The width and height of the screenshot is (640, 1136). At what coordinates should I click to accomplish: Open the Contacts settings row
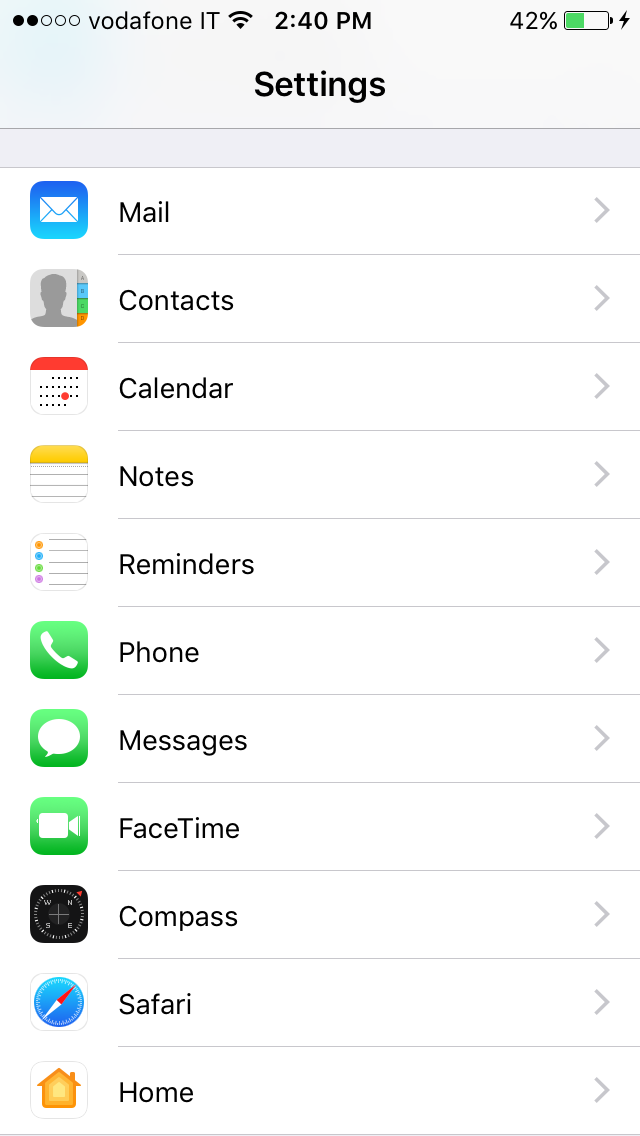pos(320,298)
